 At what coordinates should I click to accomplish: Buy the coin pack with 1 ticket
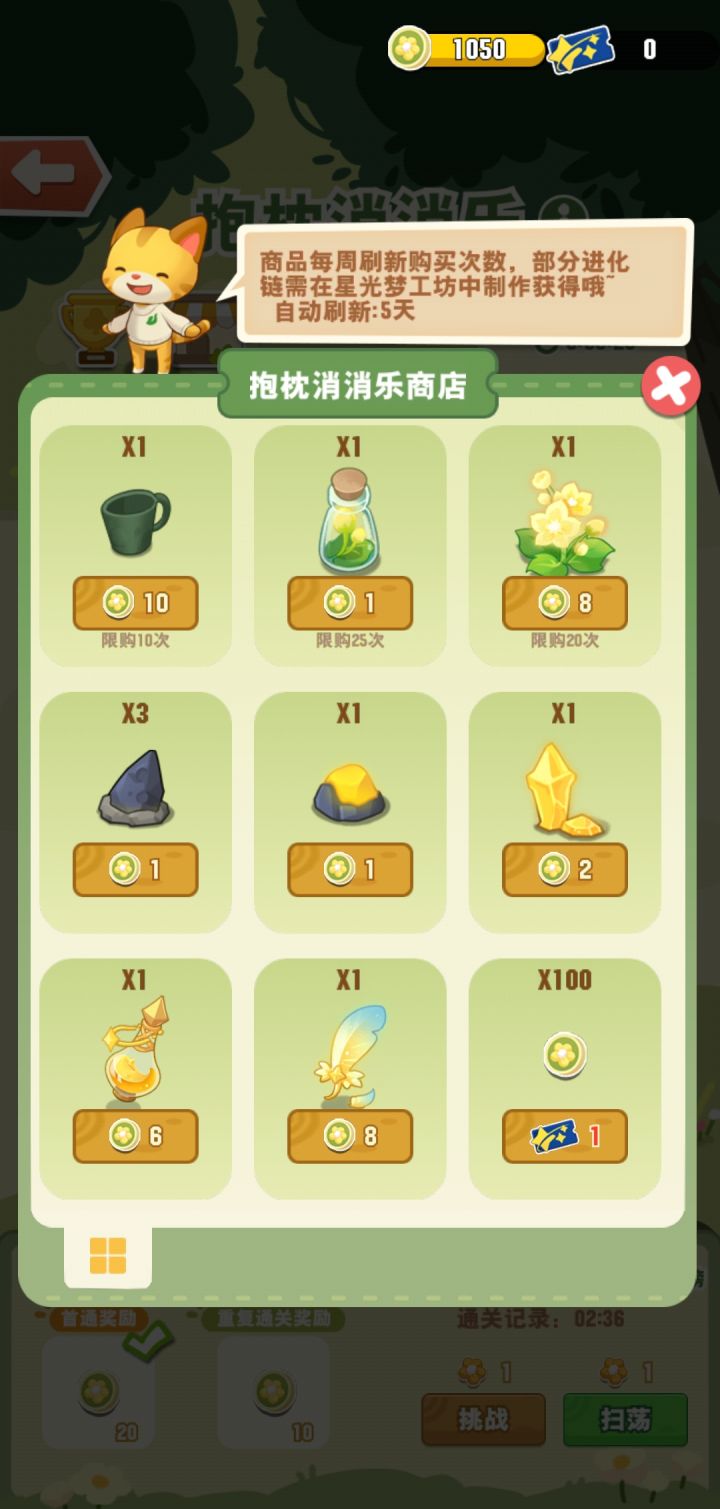pyautogui.click(x=565, y=1136)
